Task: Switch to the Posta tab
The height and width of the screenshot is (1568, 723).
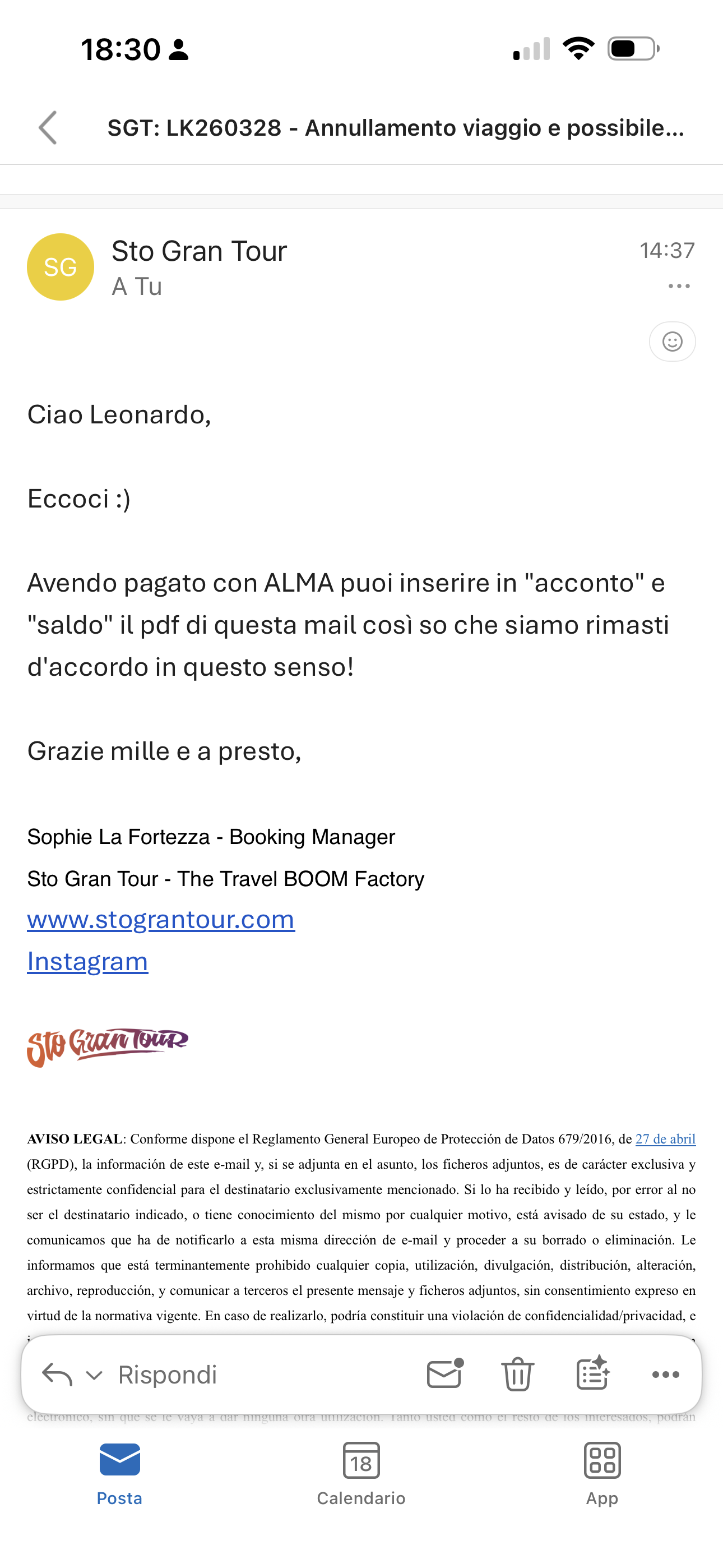Action: click(x=119, y=1474)
